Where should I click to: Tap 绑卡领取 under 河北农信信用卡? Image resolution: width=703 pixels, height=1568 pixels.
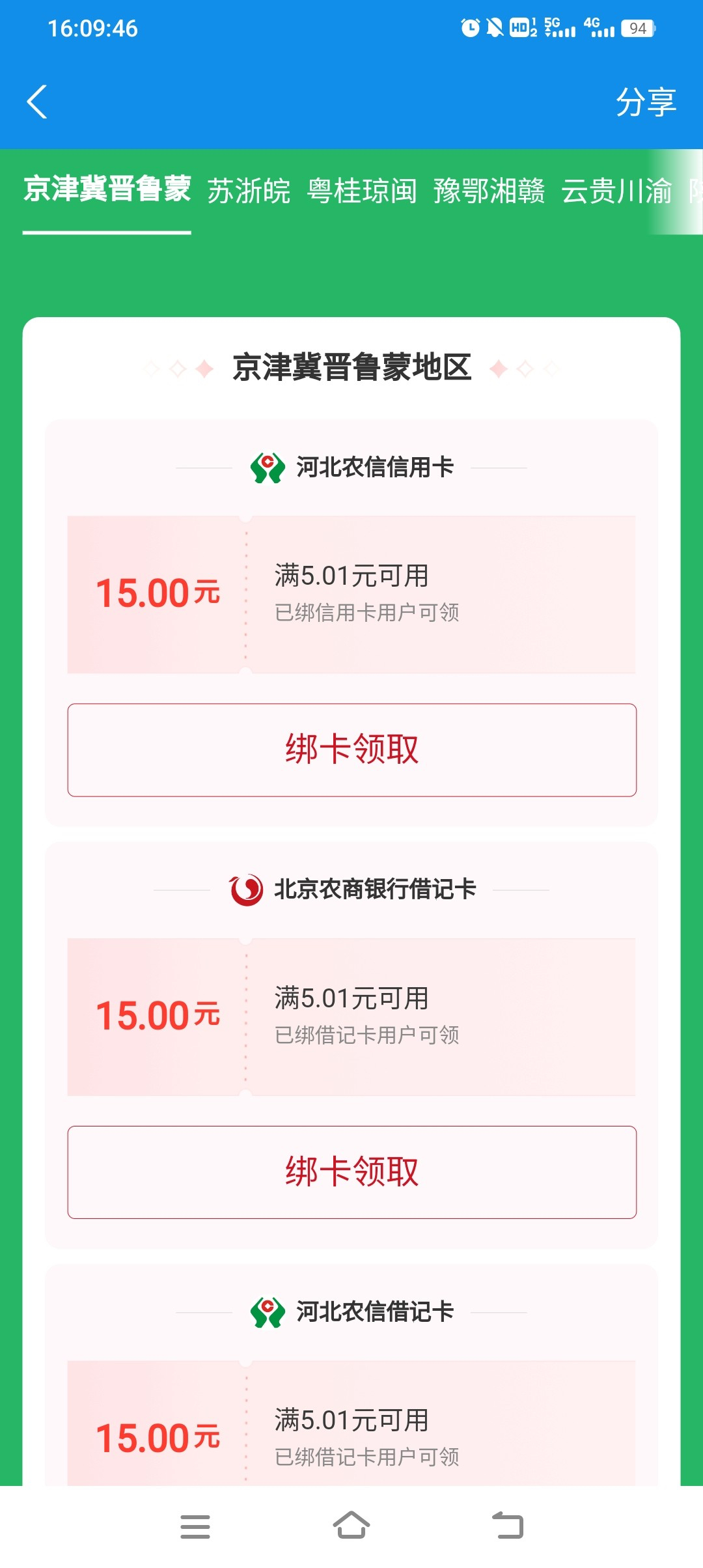(x=352, y=749)
